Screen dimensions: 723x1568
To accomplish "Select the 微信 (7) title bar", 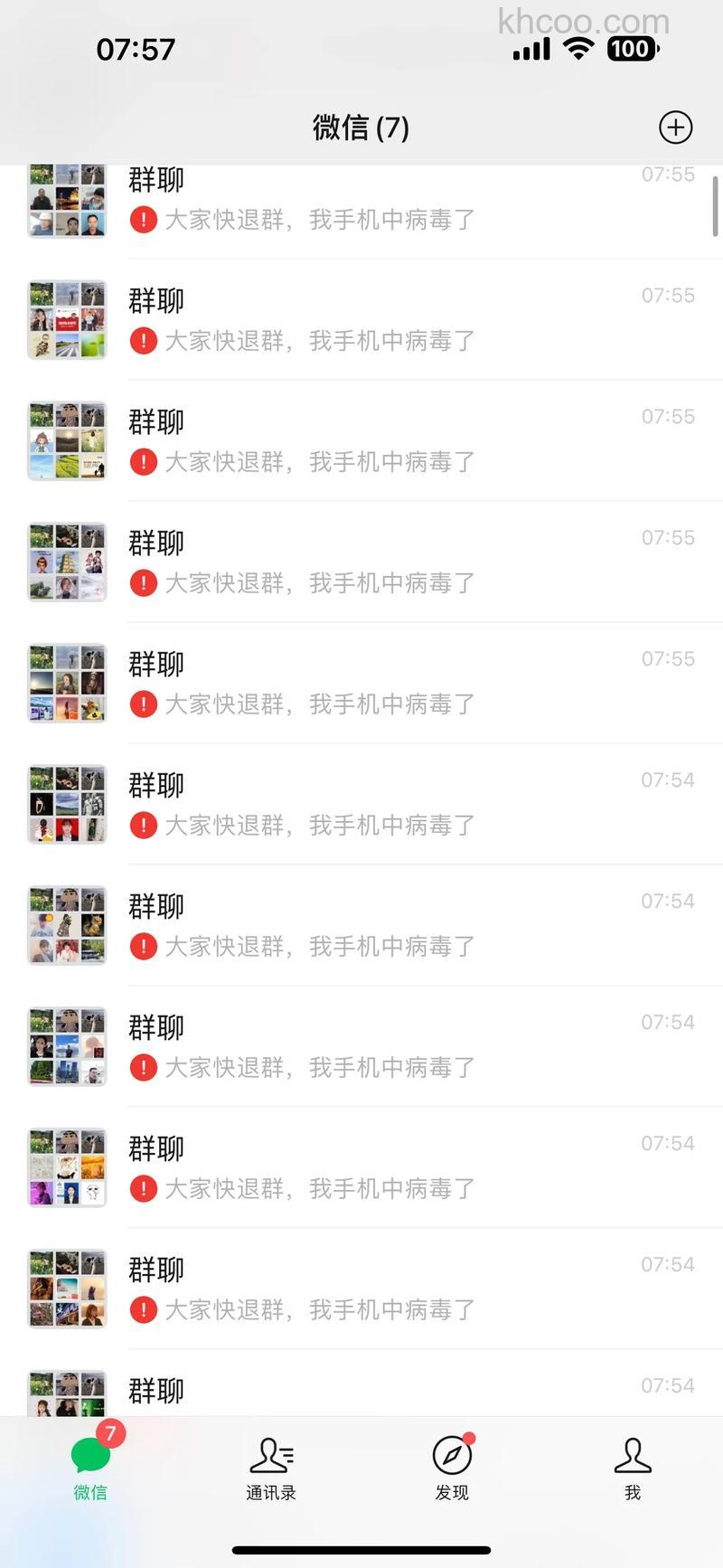I will coord(360,128).
